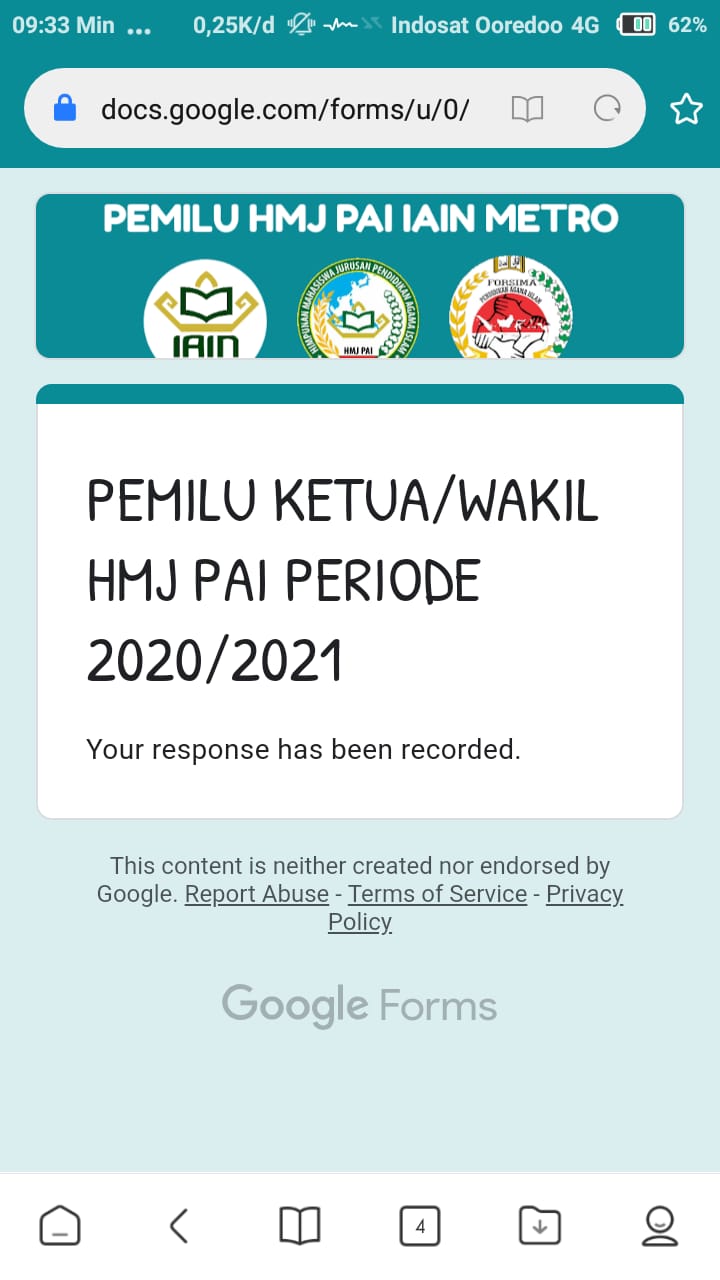720x1280 pixels.
Task: Go back to the previous page
Action: coord(179,1225)
